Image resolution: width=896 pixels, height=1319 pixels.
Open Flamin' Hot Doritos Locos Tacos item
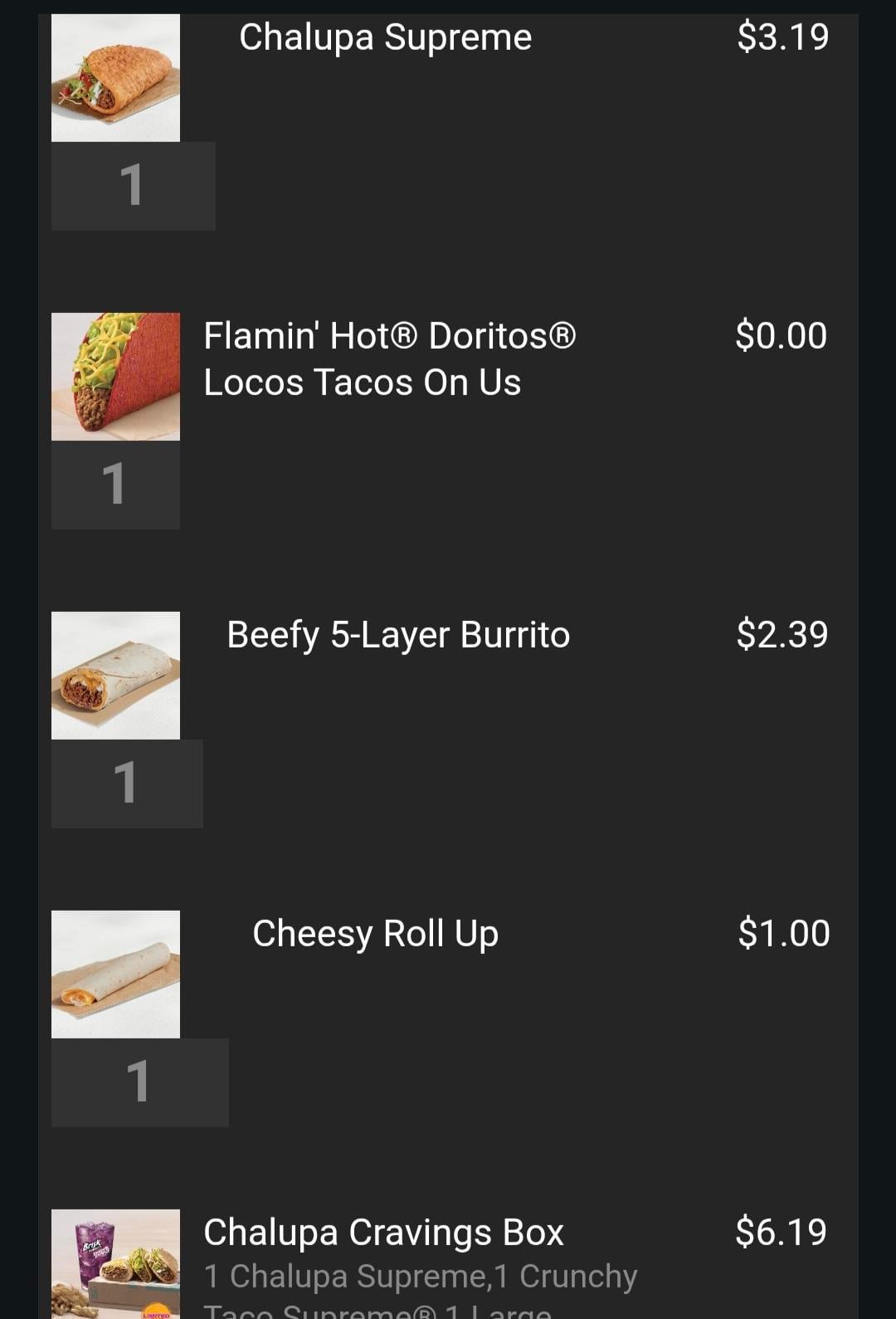point(389,359)
